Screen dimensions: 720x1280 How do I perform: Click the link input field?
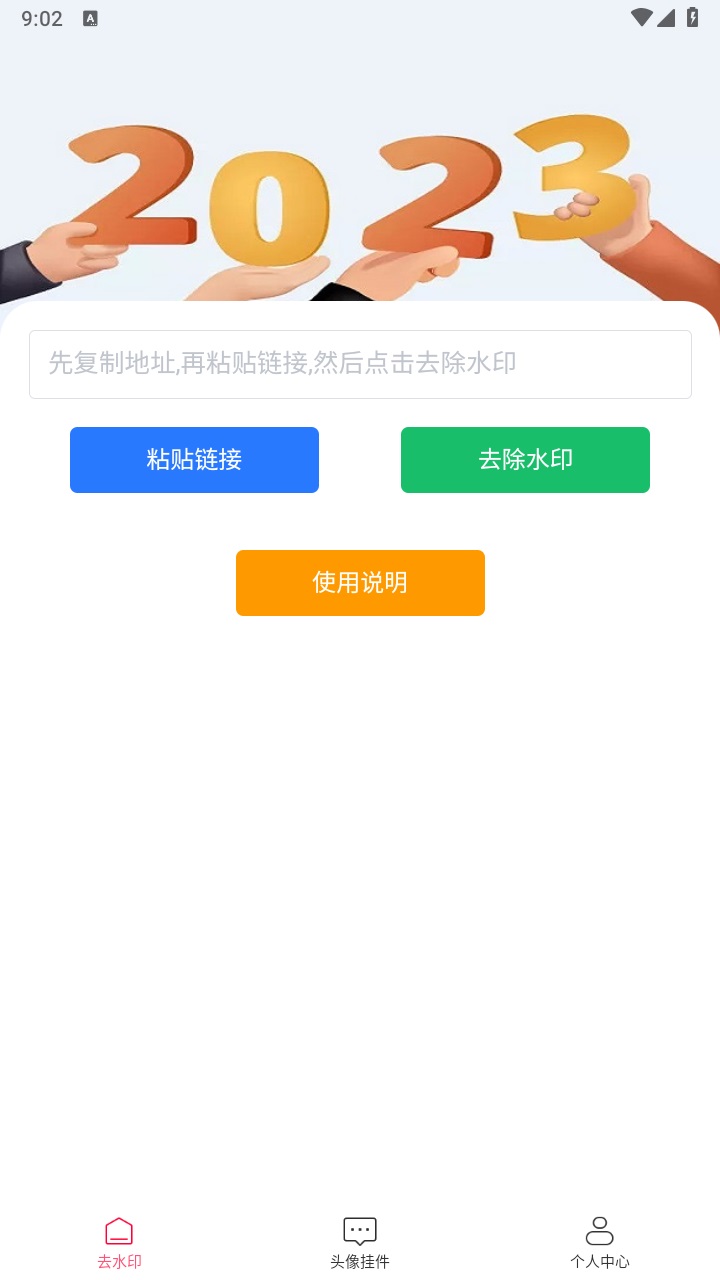360,364
